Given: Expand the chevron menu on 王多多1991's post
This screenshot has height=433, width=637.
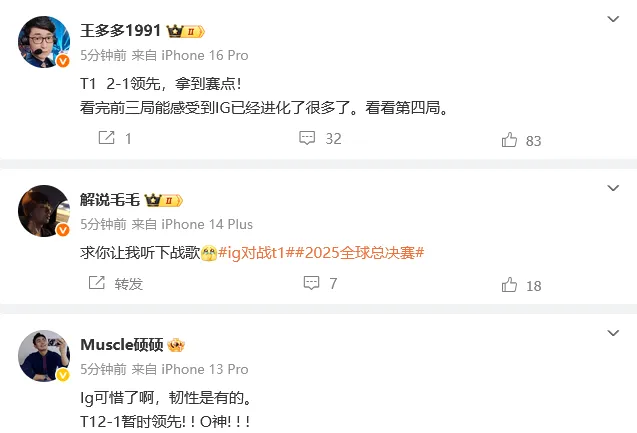Looking at the screenshot, I should click(x=613, y=19).
